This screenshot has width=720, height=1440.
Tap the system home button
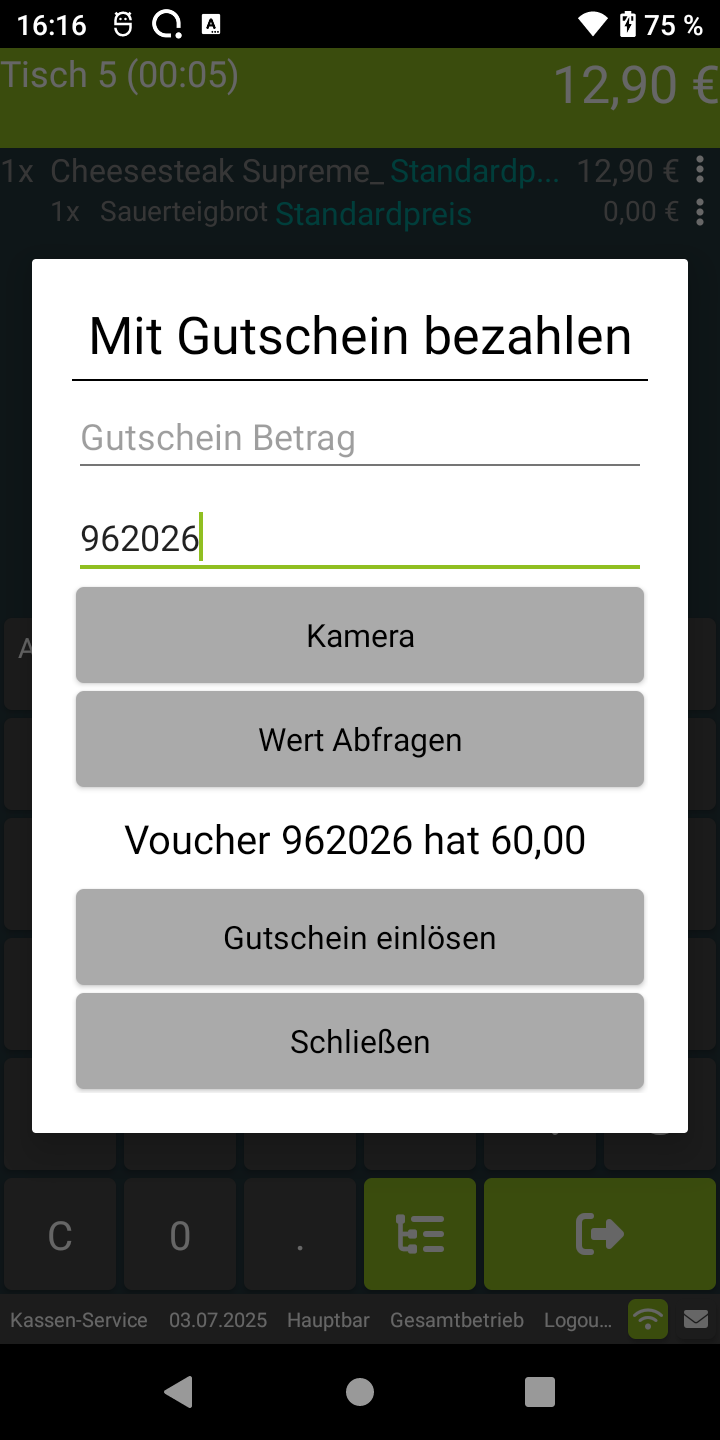tap(359, 1391)
